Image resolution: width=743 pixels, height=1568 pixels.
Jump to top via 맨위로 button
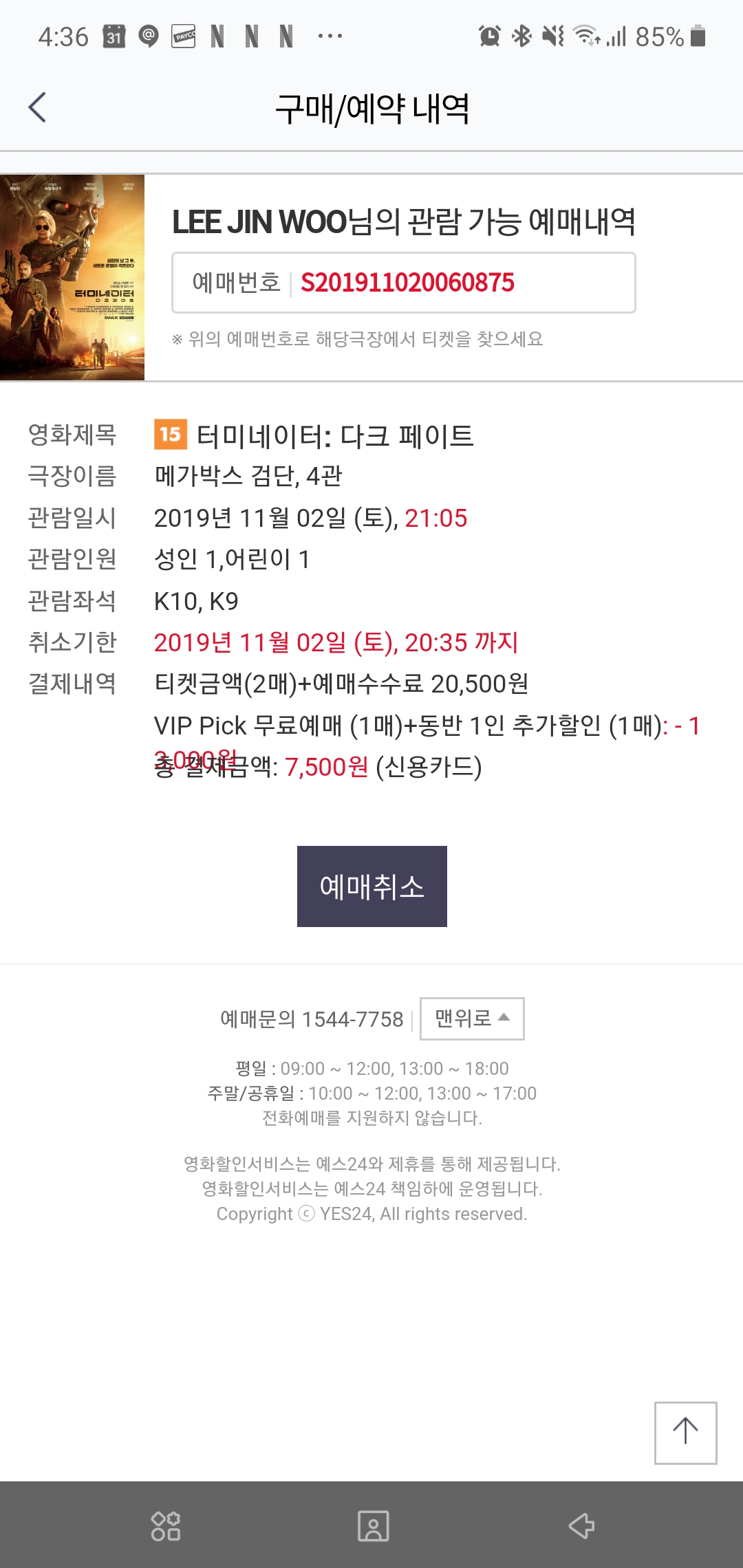(472, 1019)
